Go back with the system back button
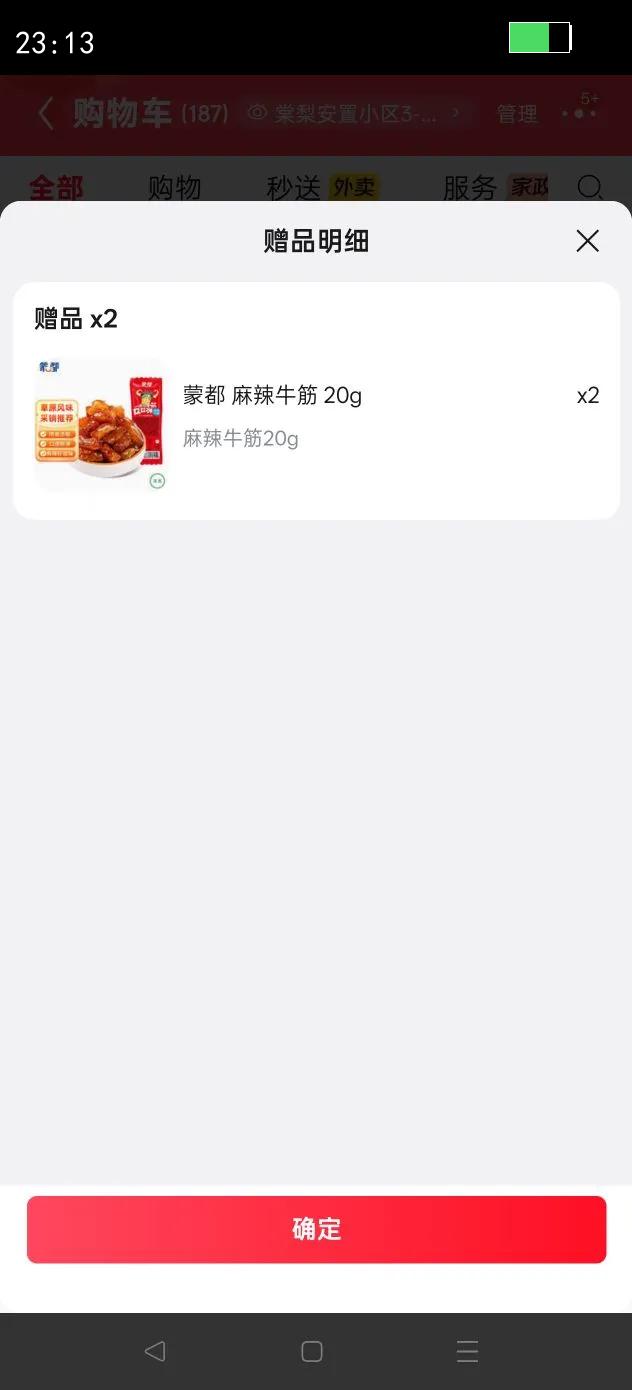The image size is (632, 1390). [x=155, y=1351]
